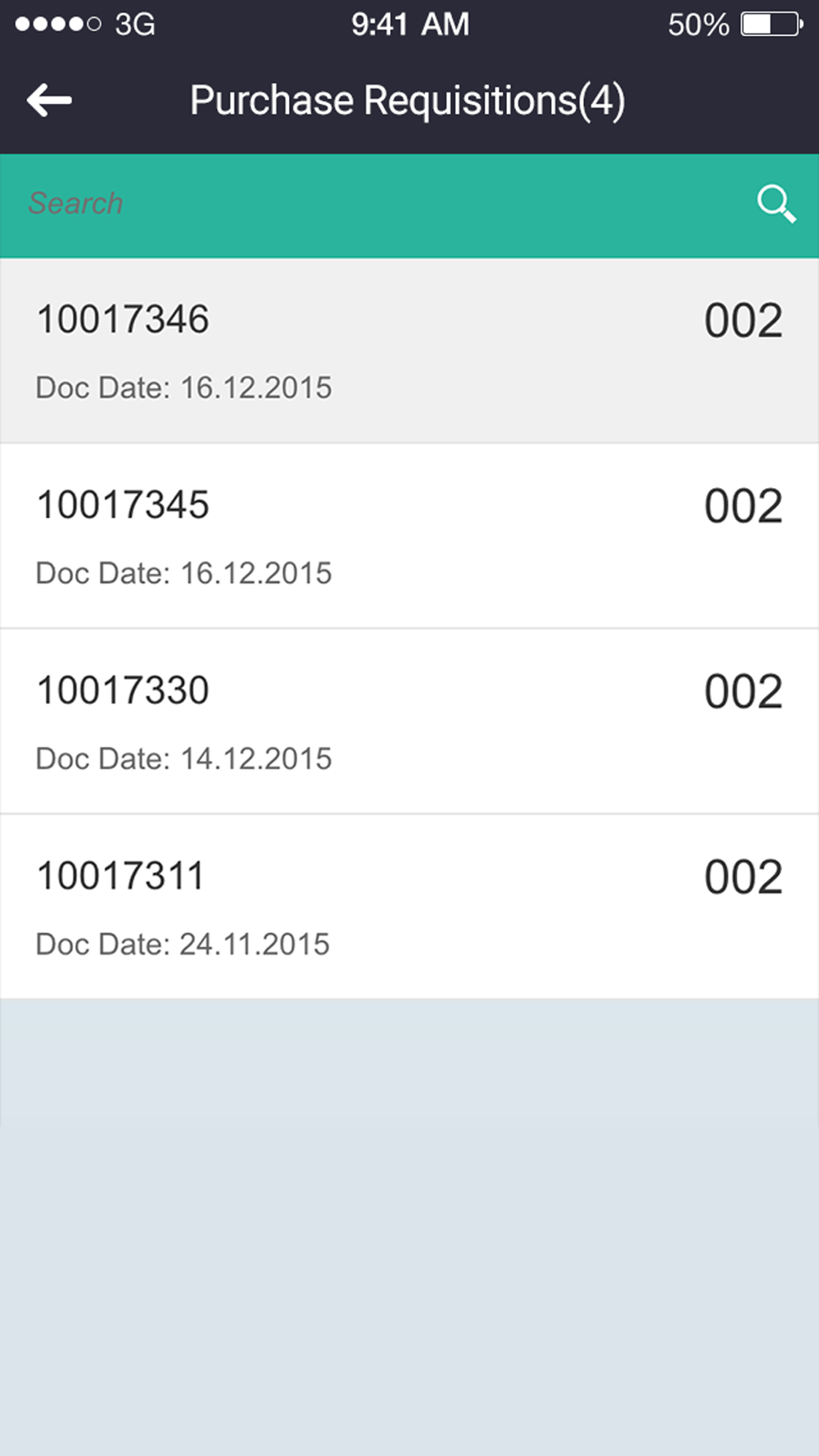The width and height of the screenshot is (819, 1456).
Task: Open requisition 10017346
Action: tap(409, 351)
